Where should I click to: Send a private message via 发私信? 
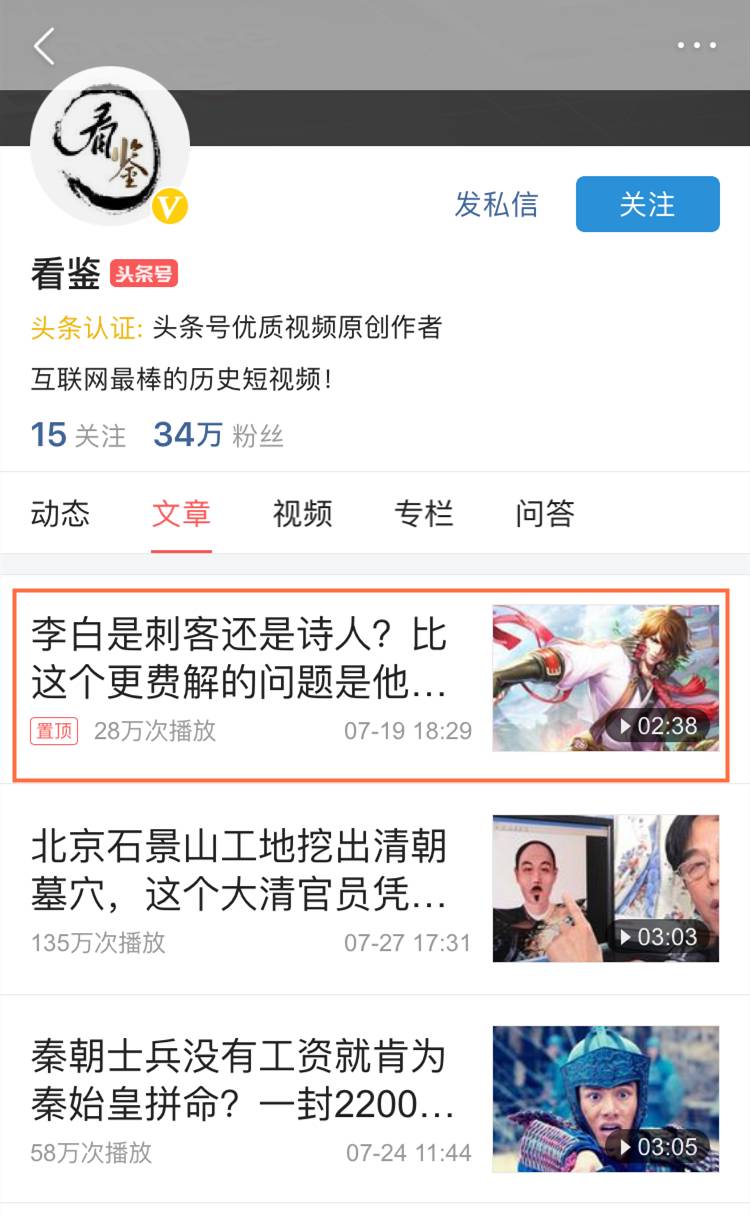(x=496, y=204)
